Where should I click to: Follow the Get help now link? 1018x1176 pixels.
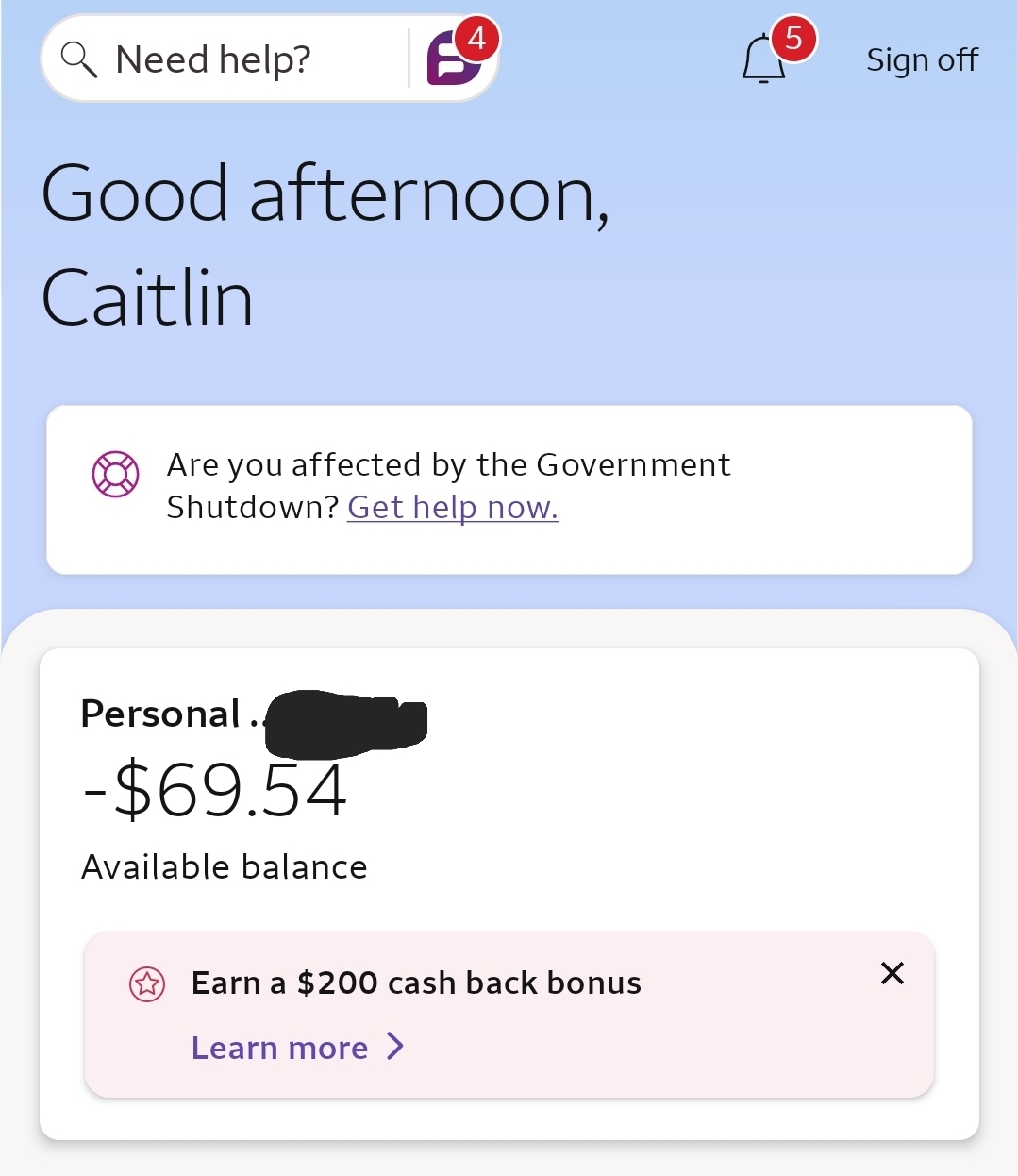click(x=453, y=508)
